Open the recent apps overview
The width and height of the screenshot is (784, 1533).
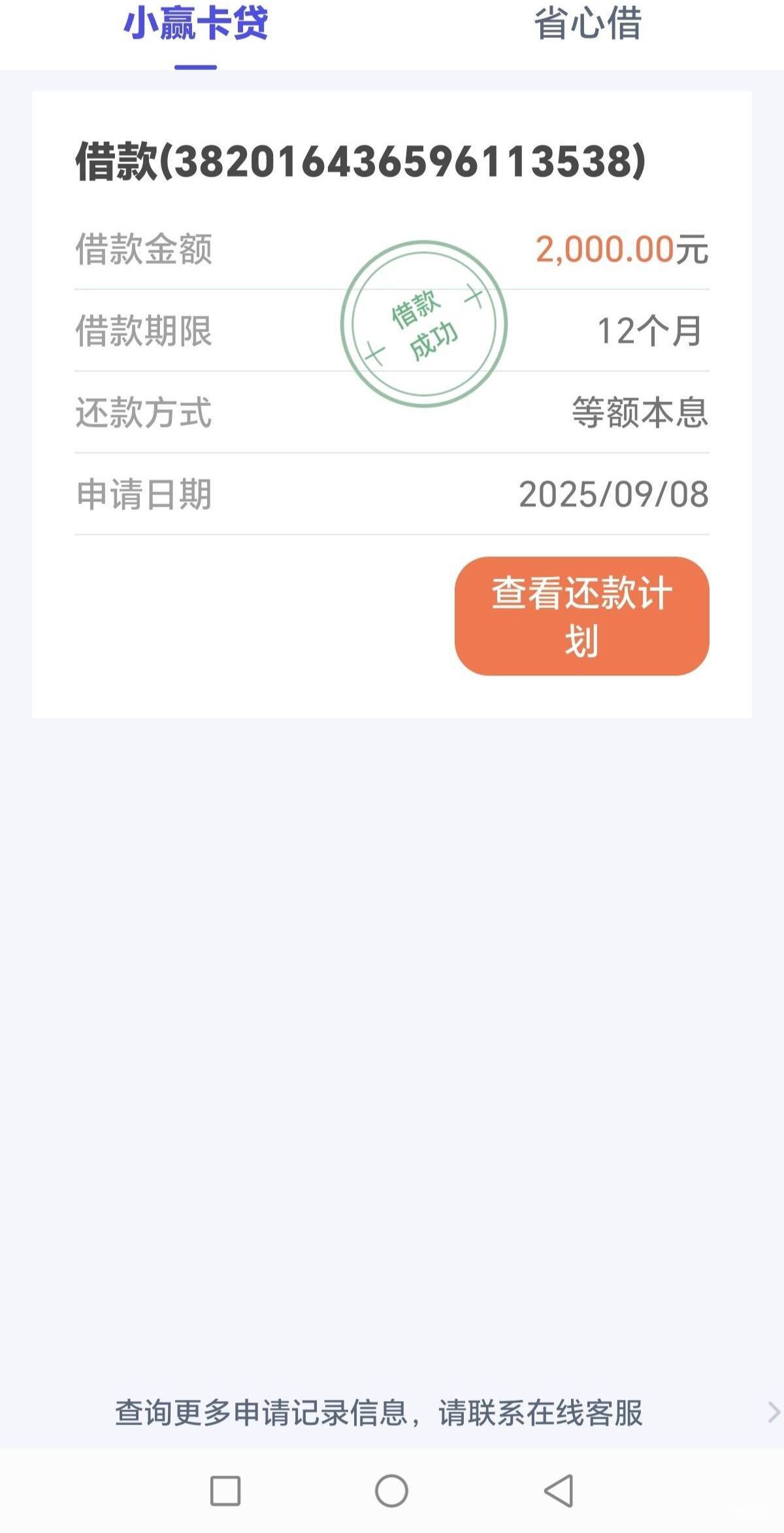(225, 1491)
